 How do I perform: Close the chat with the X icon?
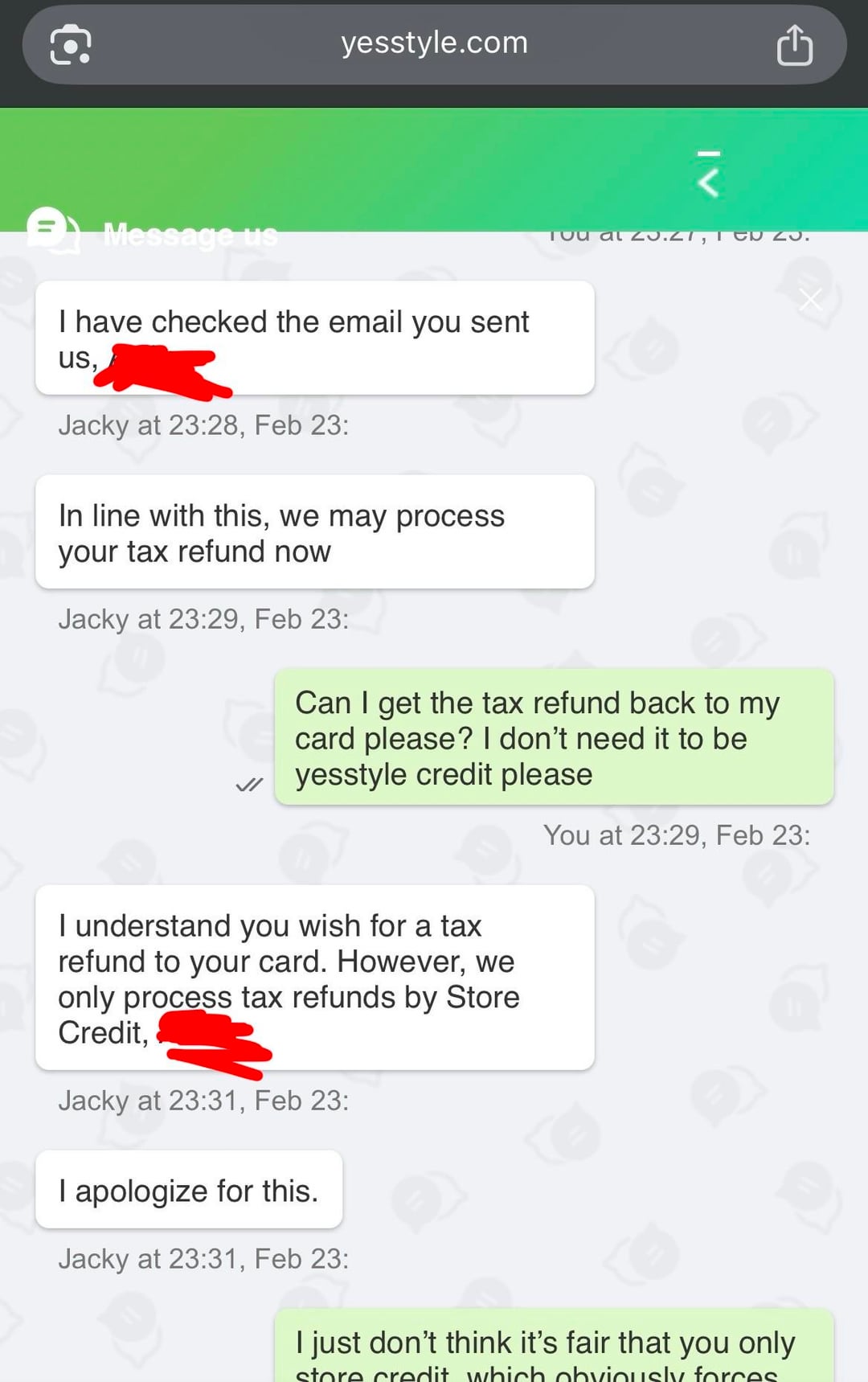810,300
